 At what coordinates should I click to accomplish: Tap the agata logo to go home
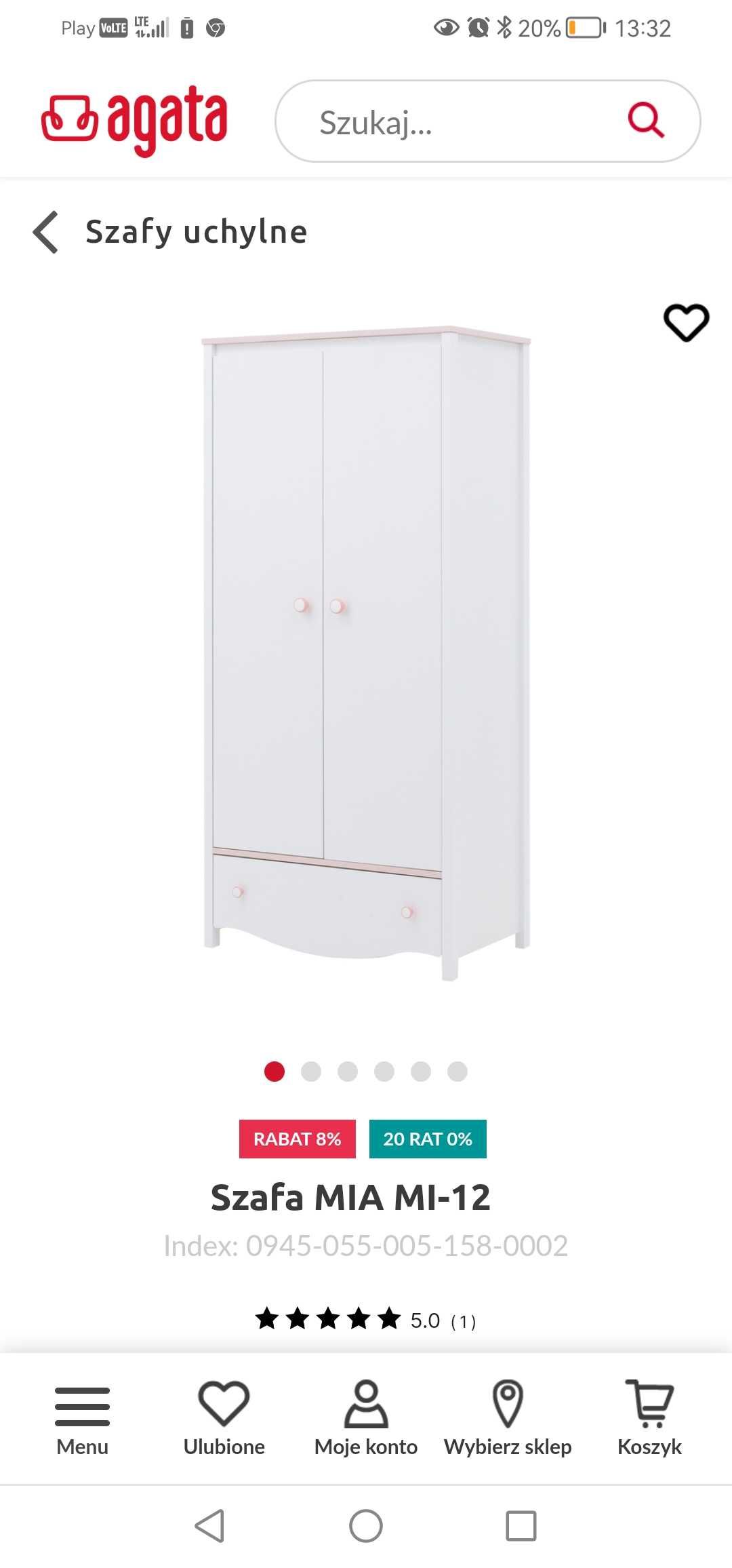point(134,121)
